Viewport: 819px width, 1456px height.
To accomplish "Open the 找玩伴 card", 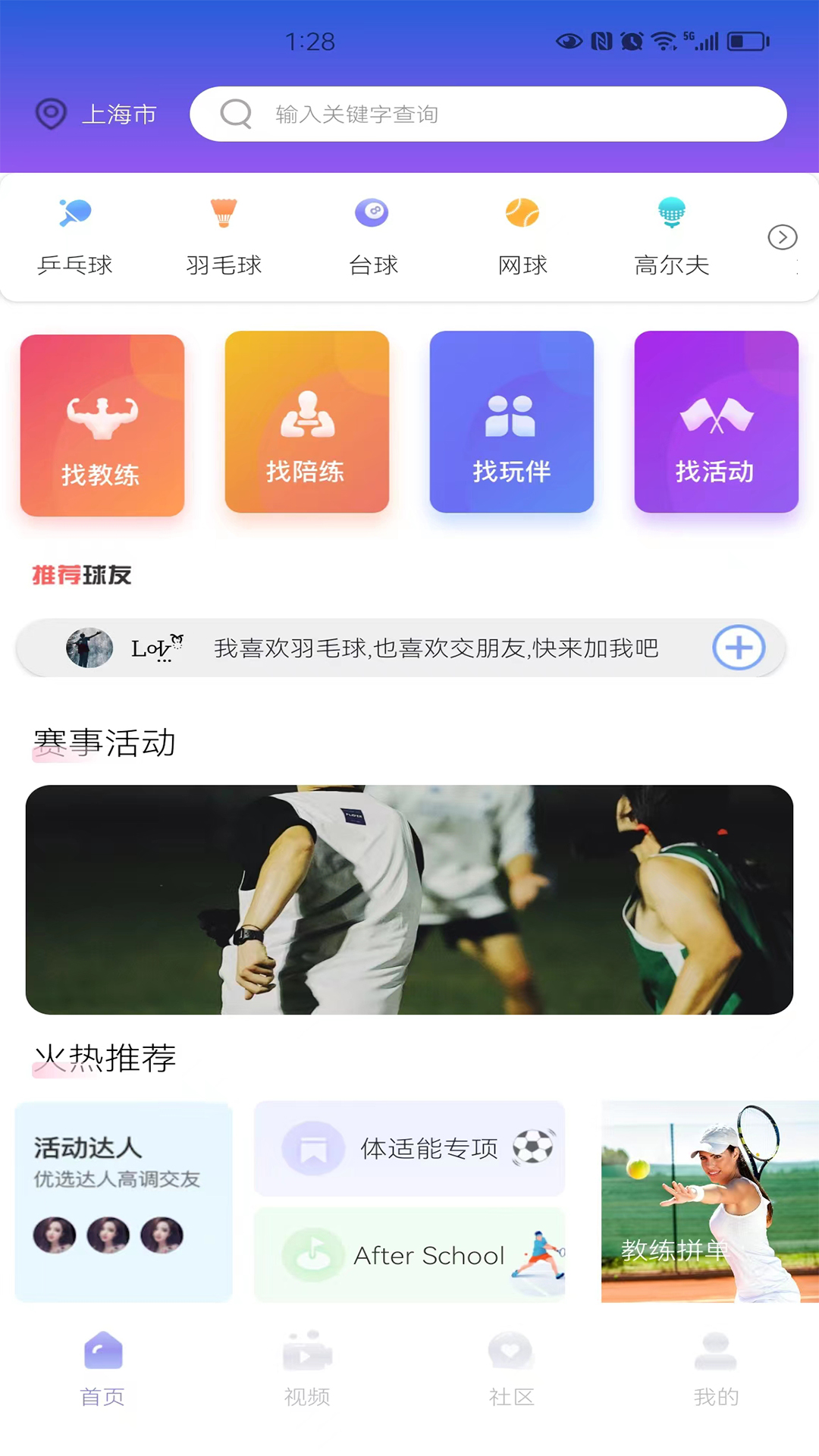I will 512,423.
